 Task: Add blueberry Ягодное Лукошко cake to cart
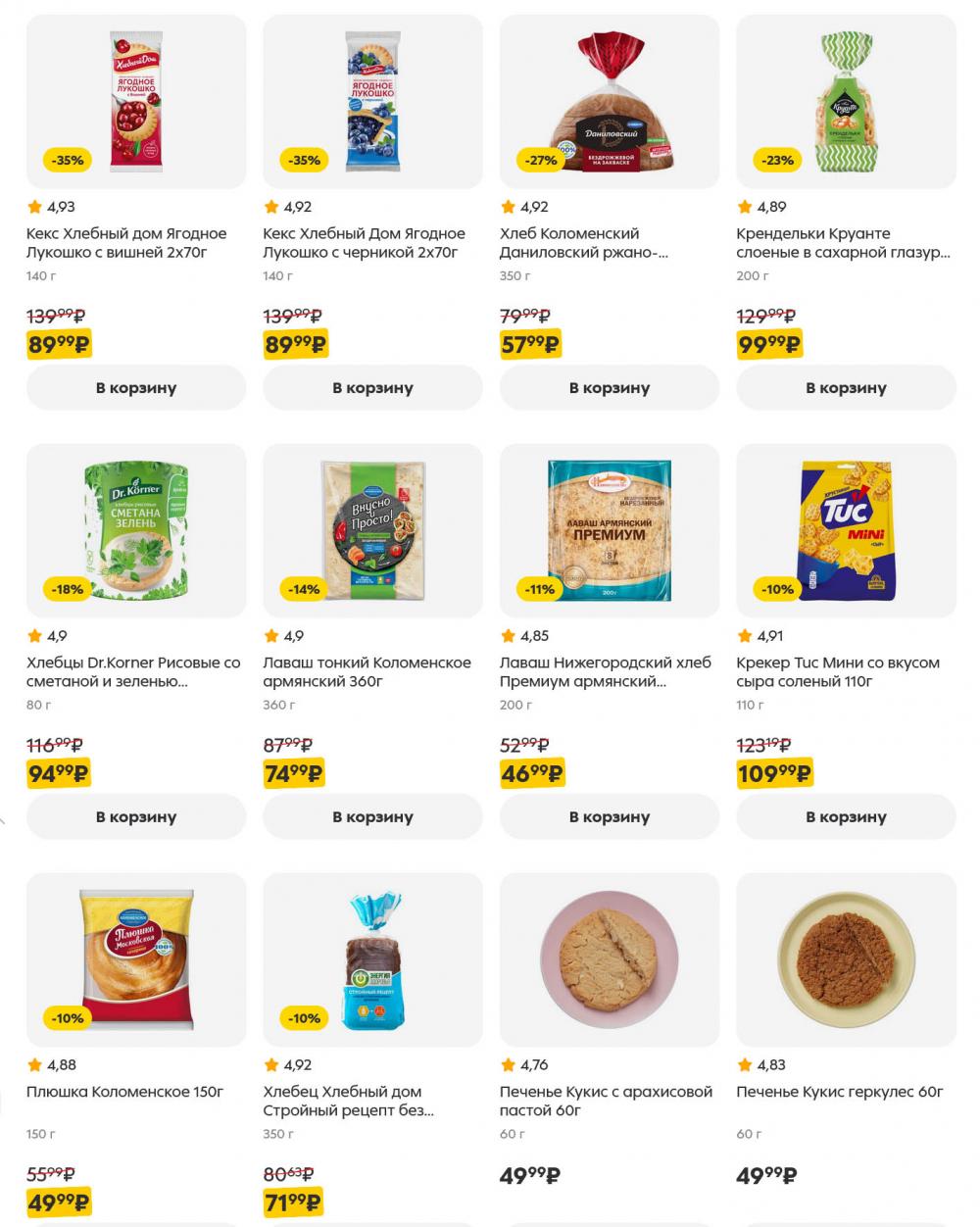[372, 387]
